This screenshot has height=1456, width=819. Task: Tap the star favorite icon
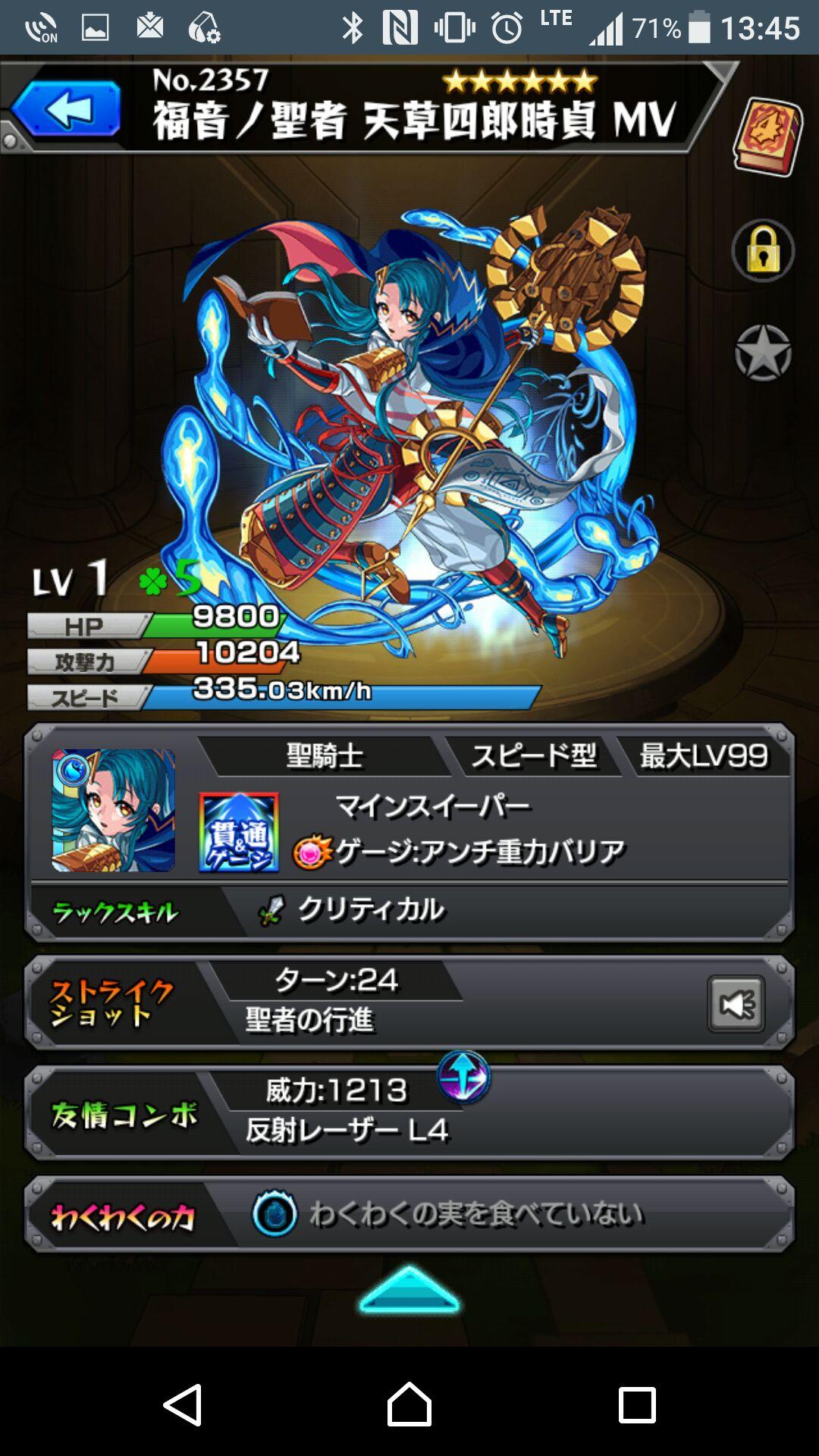[x=763, y=353]
